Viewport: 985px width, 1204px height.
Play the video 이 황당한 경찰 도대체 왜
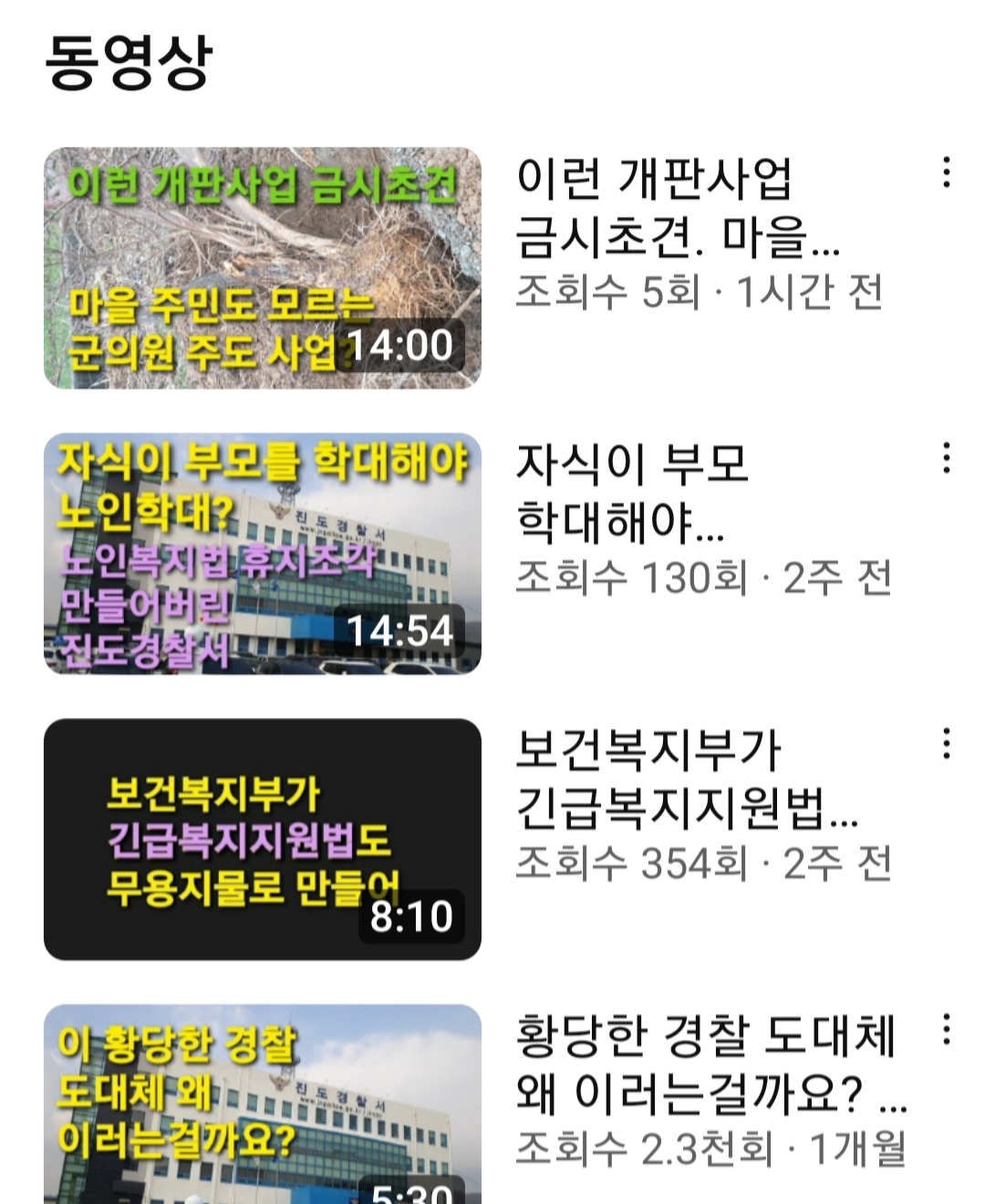[x=262, y=1104]
